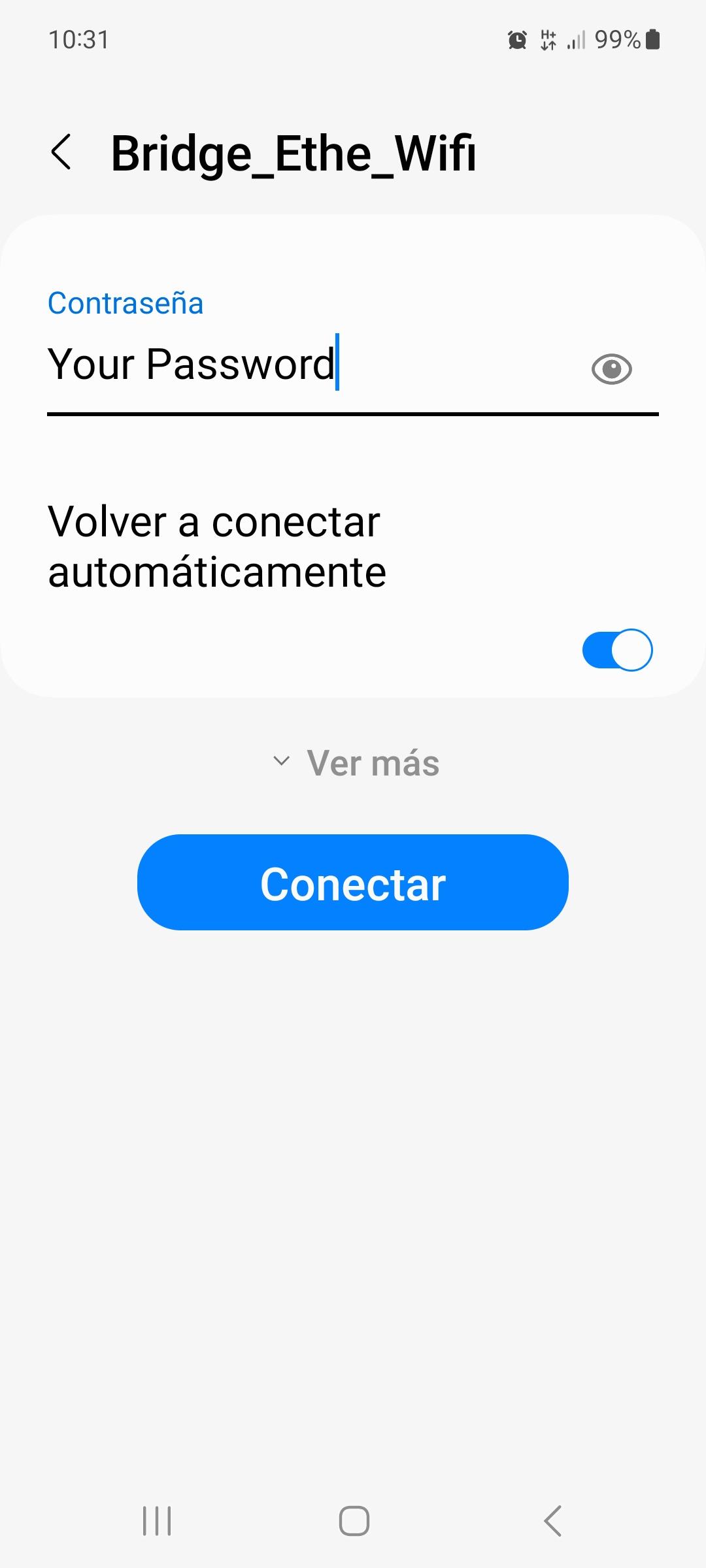Tap the Contraseña label
Screen dimensions: 706x1568
126,302
